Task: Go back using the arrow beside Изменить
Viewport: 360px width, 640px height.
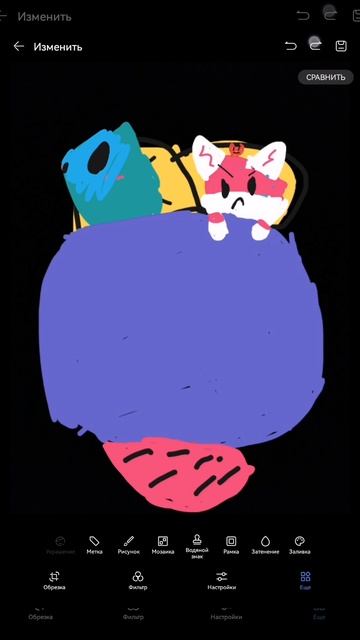Action: point(19,47)
